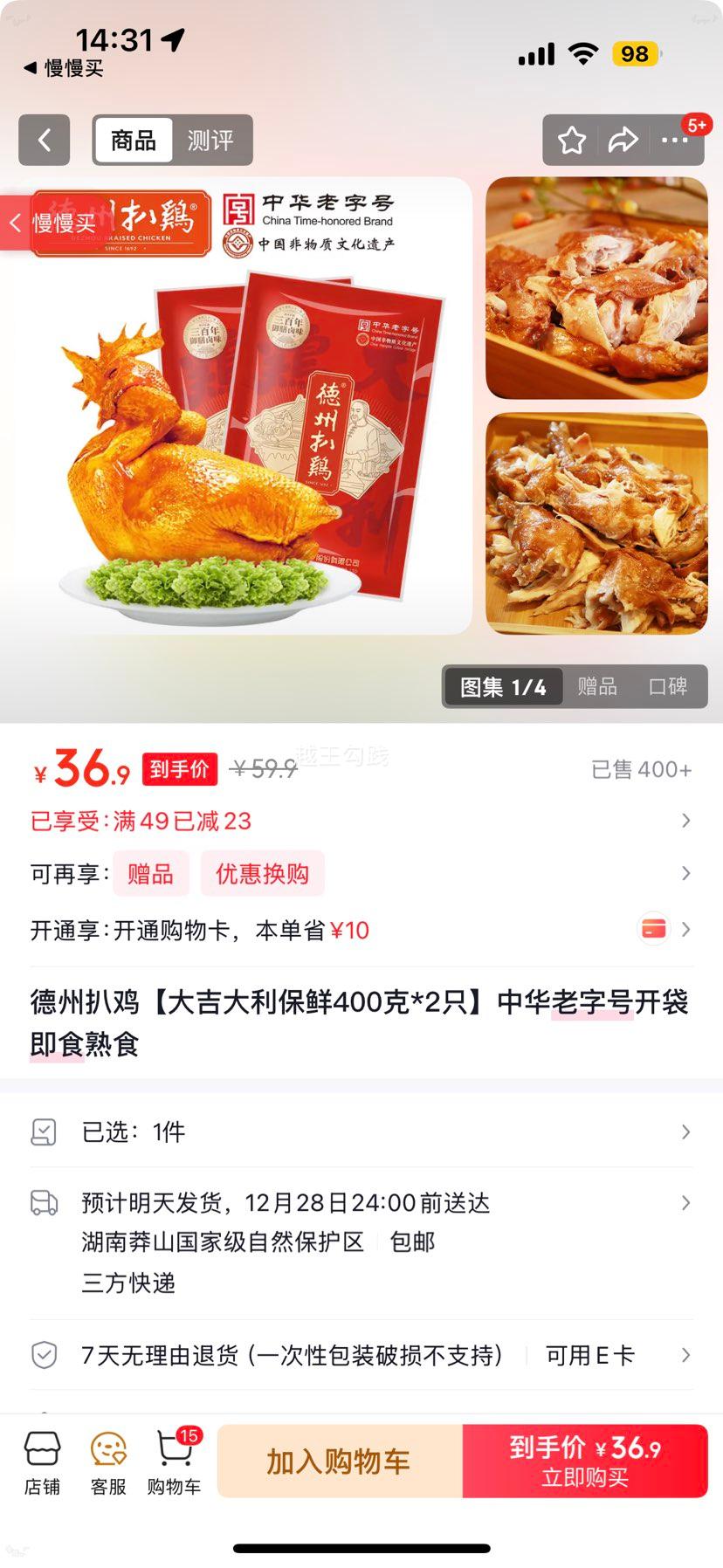The image size is (723, 1568).
Task: Select the 图集 1/4 gallery indicator
Action: [502, 687]
